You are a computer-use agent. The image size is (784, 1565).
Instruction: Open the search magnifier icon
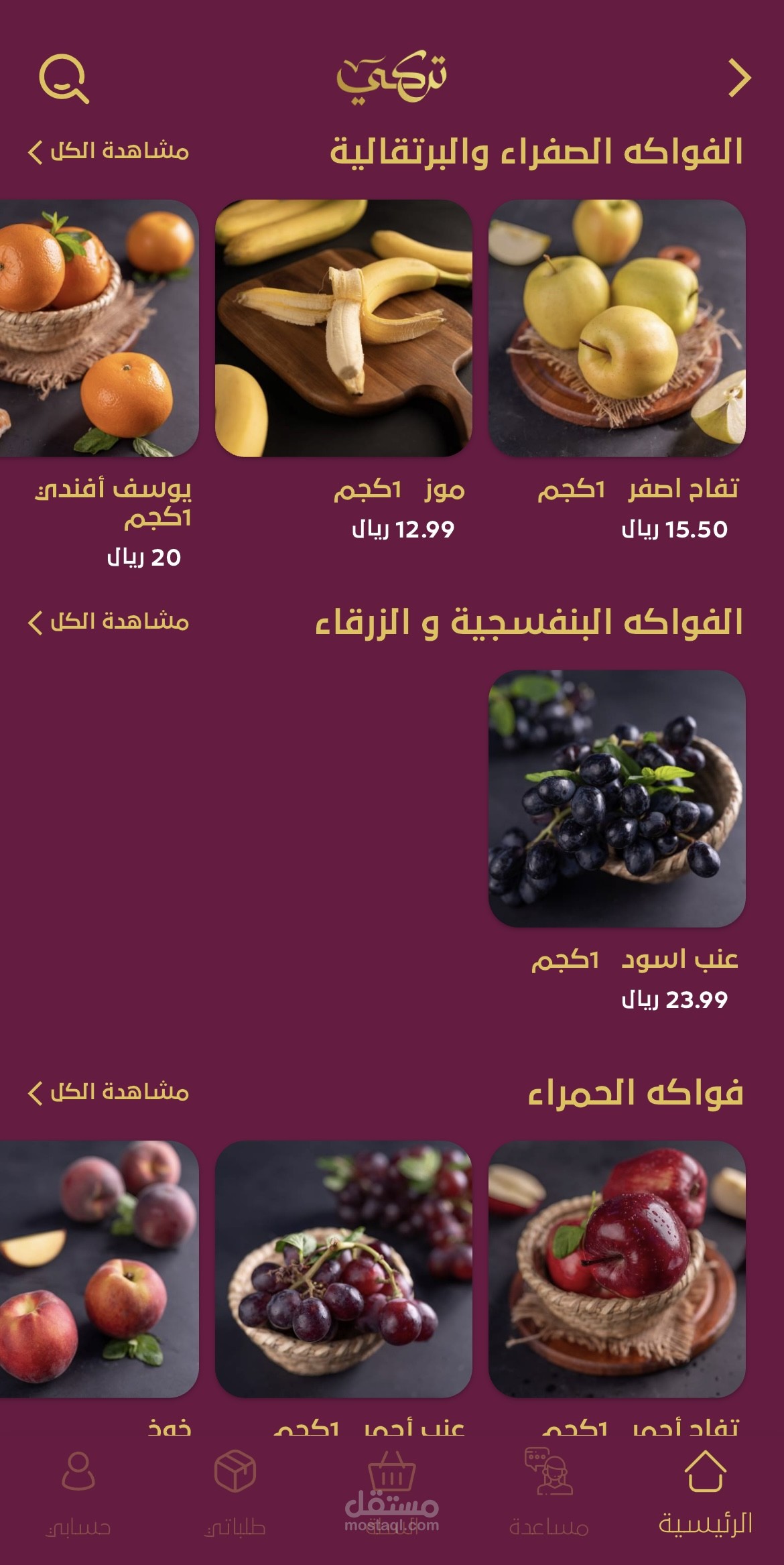[x=64, y=79]
